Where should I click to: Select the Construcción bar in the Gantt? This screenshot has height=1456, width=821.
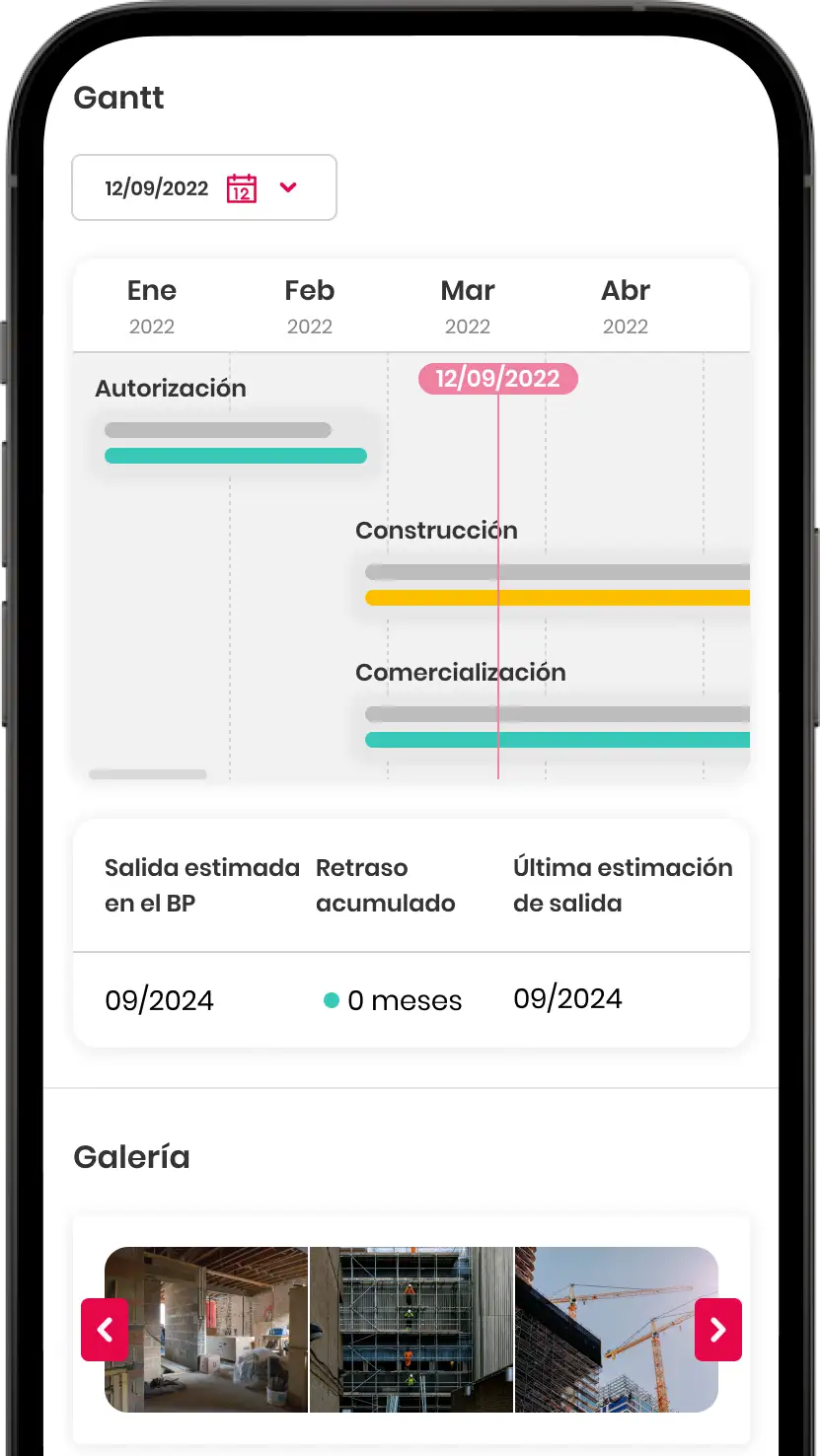pyautogui.click(x=558, y=585)
